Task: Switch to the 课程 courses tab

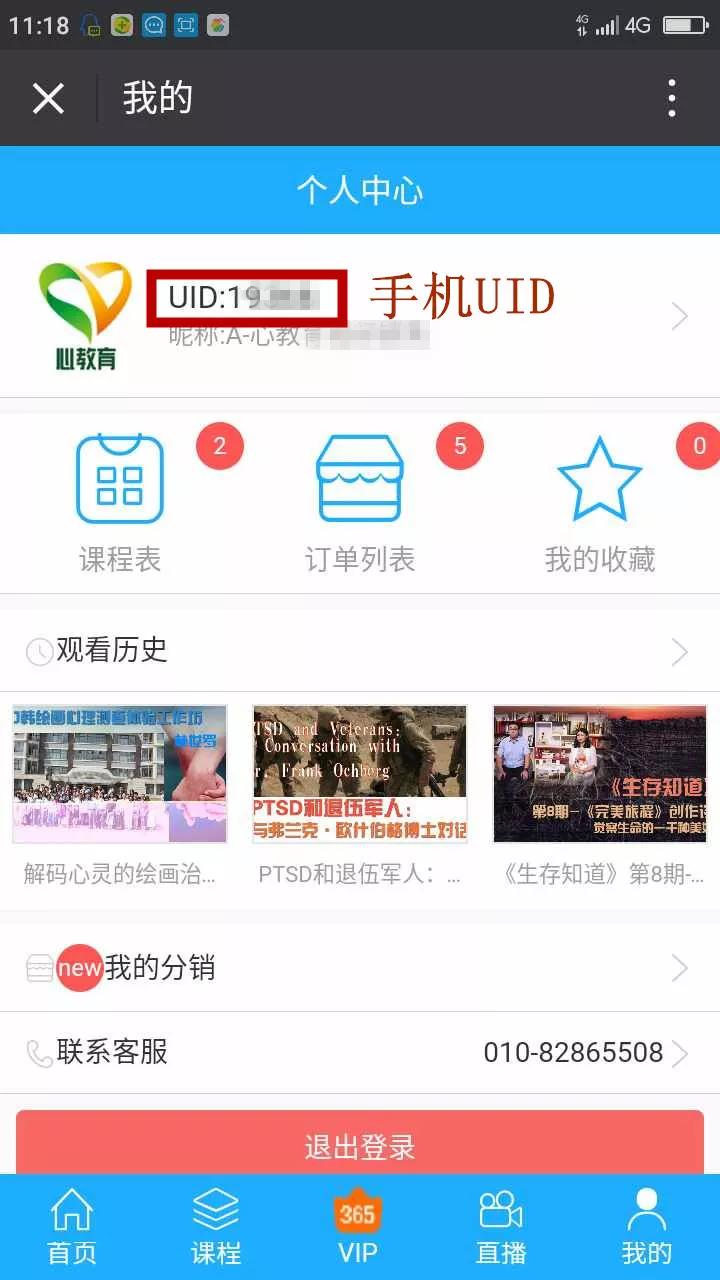Action: [x=216, y=1227]
